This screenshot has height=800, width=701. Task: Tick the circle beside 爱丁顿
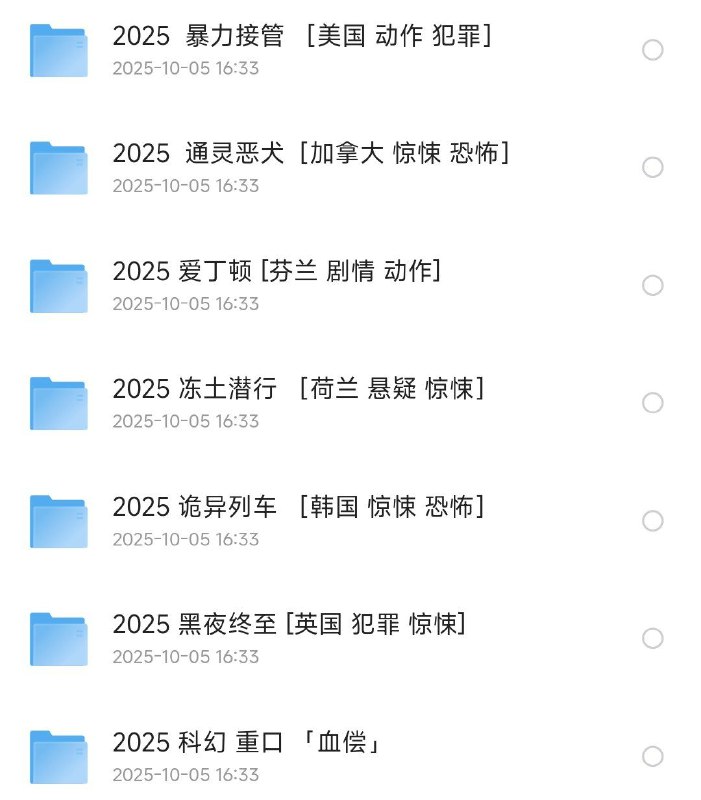click(652, 286)
